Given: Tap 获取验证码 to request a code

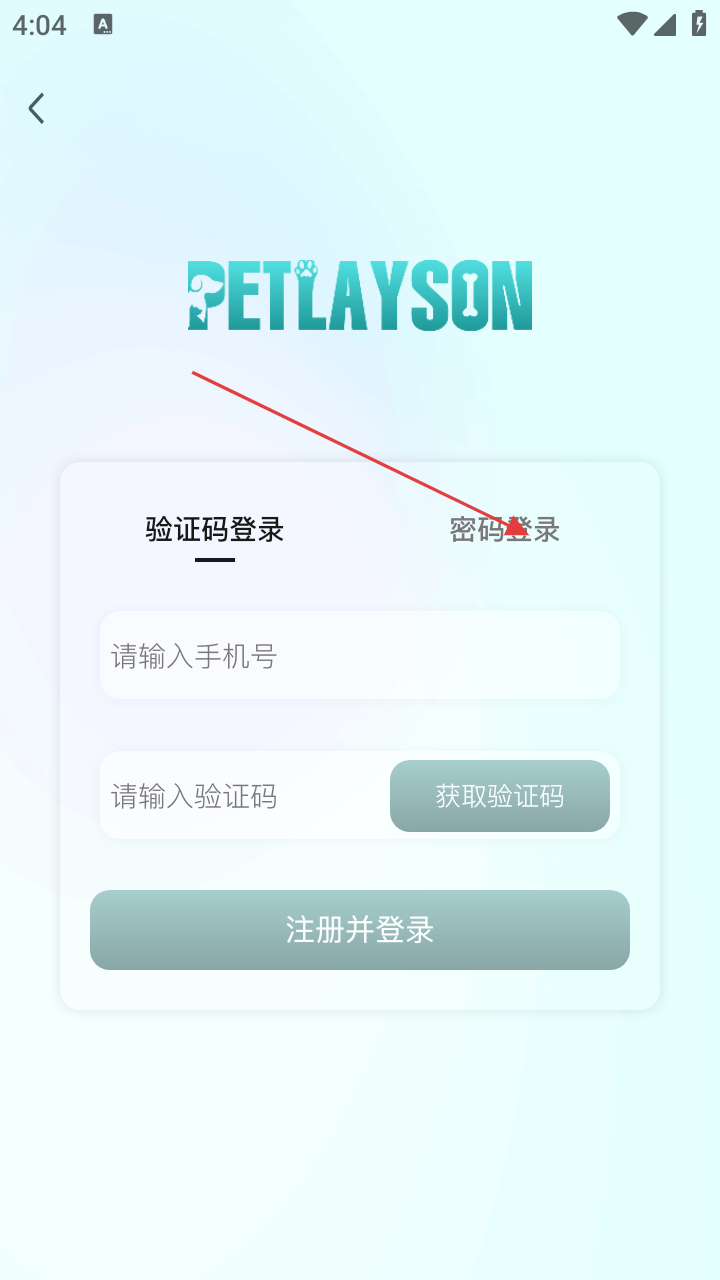Looking at the screenshot, I should tap(500, 796).
